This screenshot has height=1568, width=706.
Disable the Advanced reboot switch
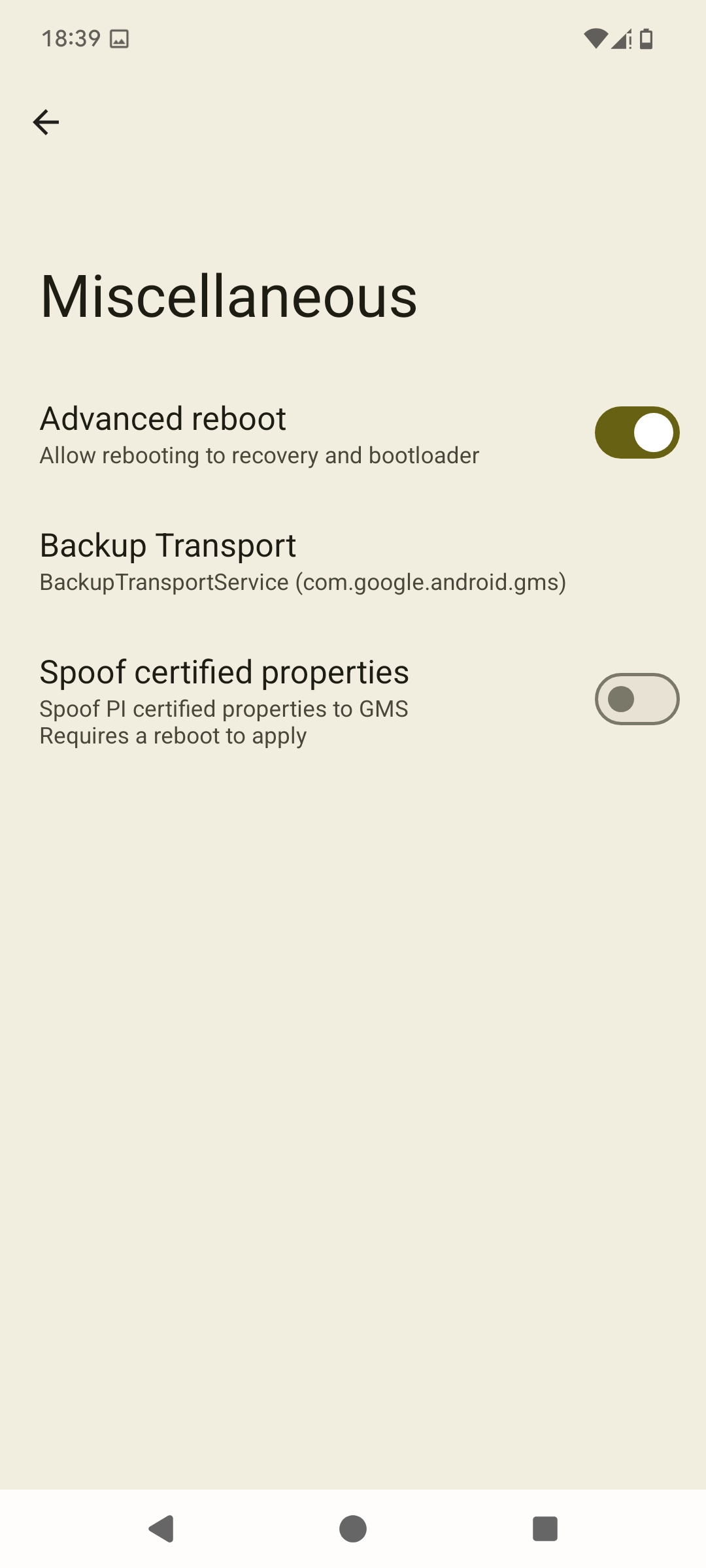tap(637, 433)
